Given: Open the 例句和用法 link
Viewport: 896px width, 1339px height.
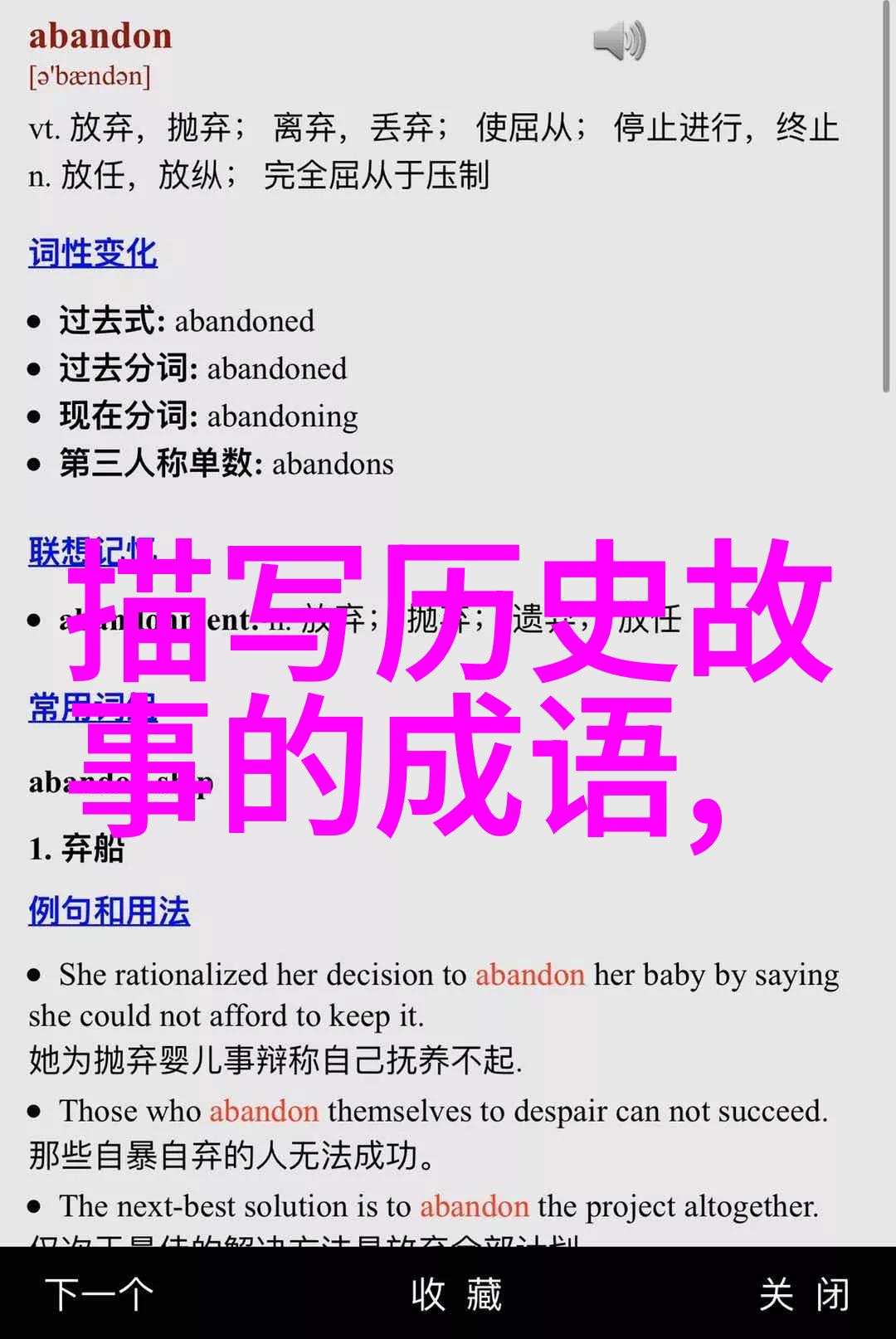Looking at the screenshot, I should pos(110,912).
